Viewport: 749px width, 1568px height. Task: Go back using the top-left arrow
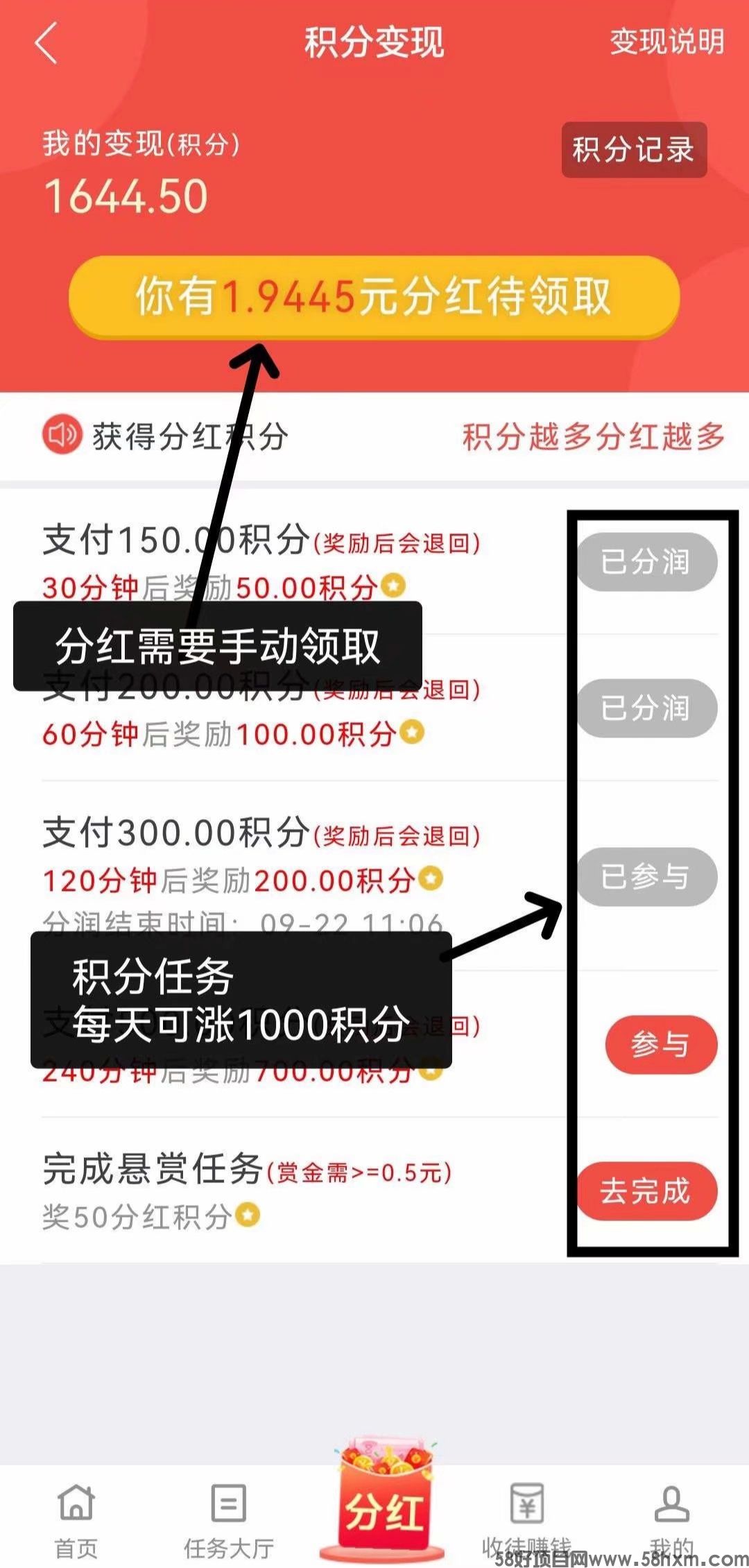pyautogui.click(x=46, y=43)
